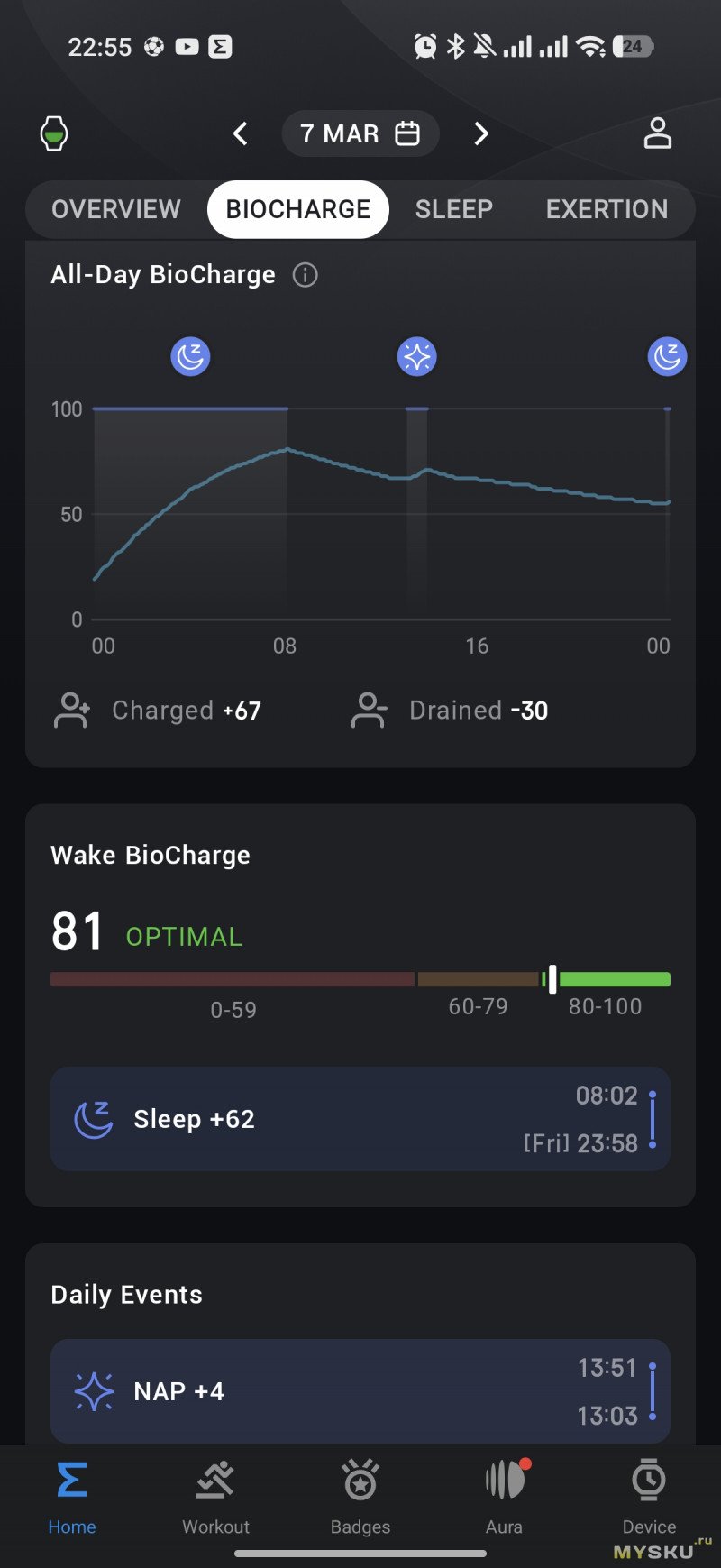Switch to the Sleep tab
The image size is (721, 1568).
pos(453,209)
